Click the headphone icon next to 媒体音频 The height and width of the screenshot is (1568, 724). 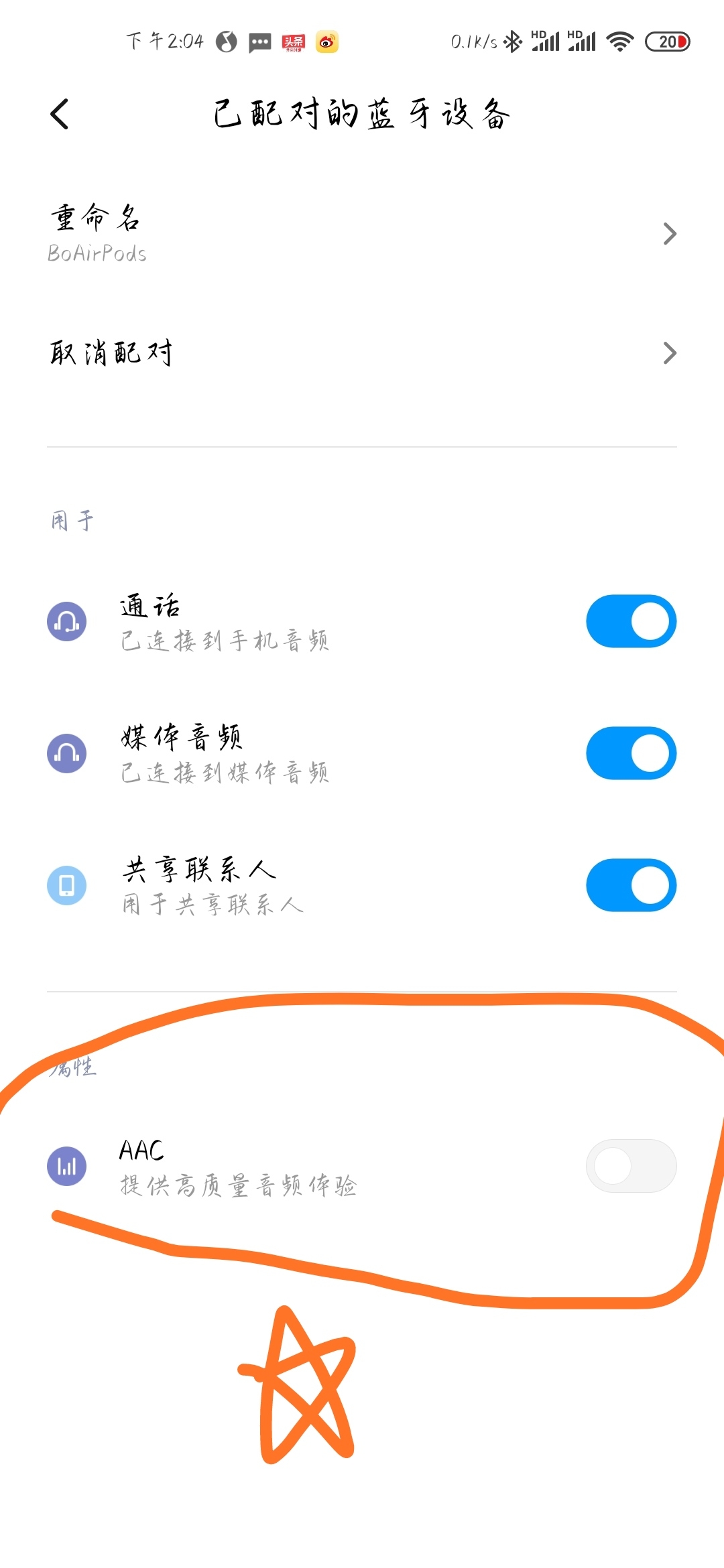click(x=67, y=753)
